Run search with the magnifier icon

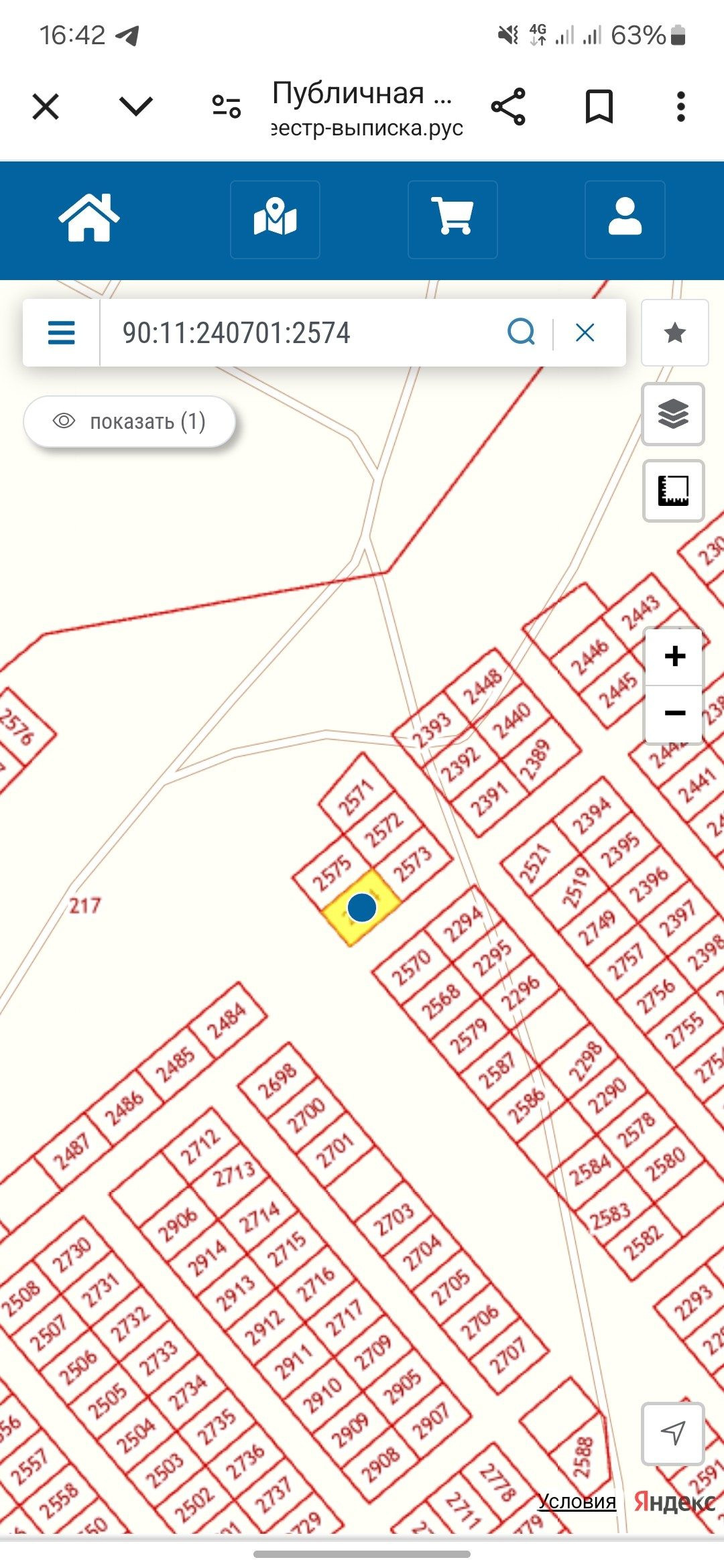(x=521, y=332)
